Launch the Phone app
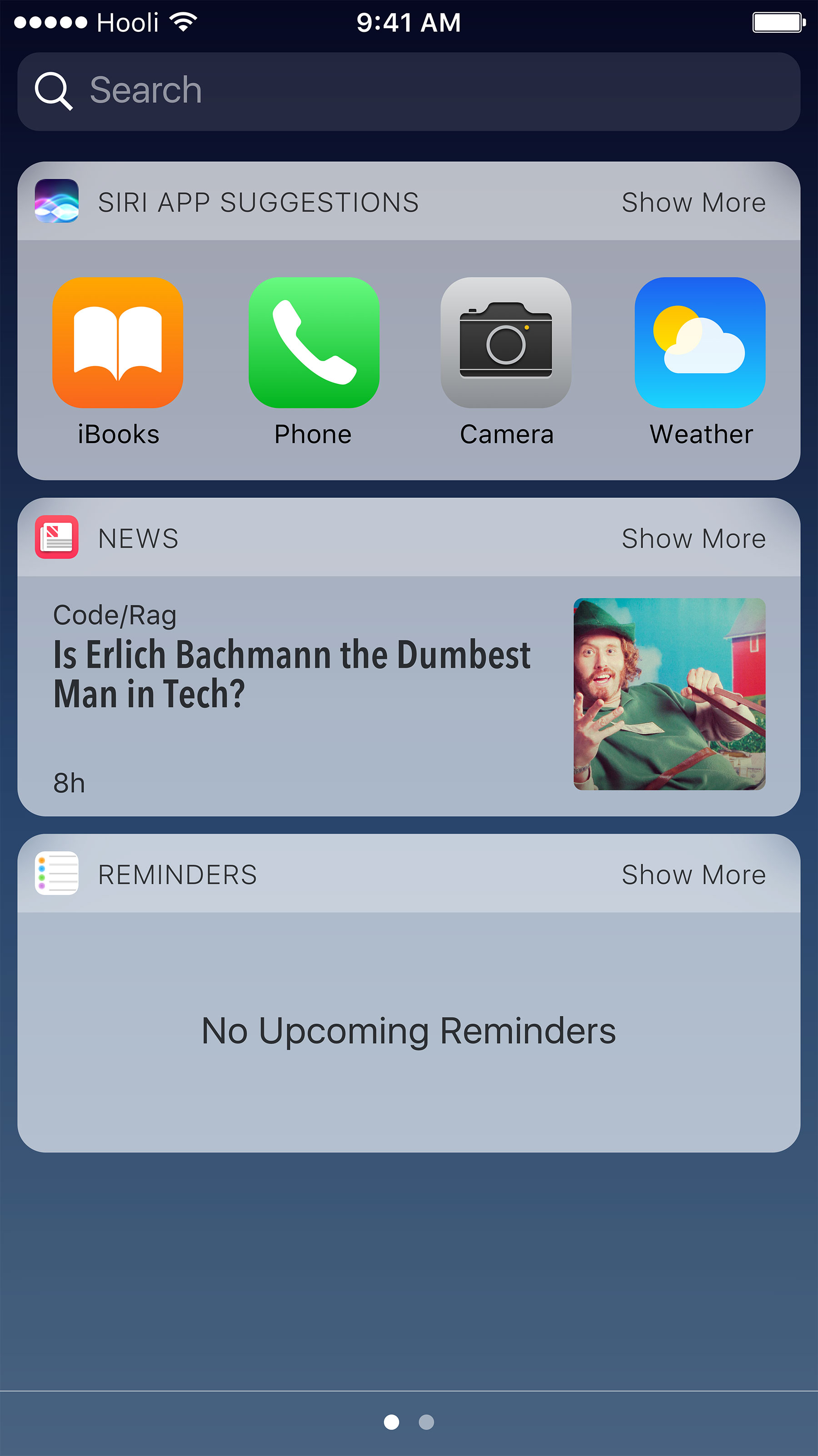This screenshot has height=1456, width=818. 314,342
